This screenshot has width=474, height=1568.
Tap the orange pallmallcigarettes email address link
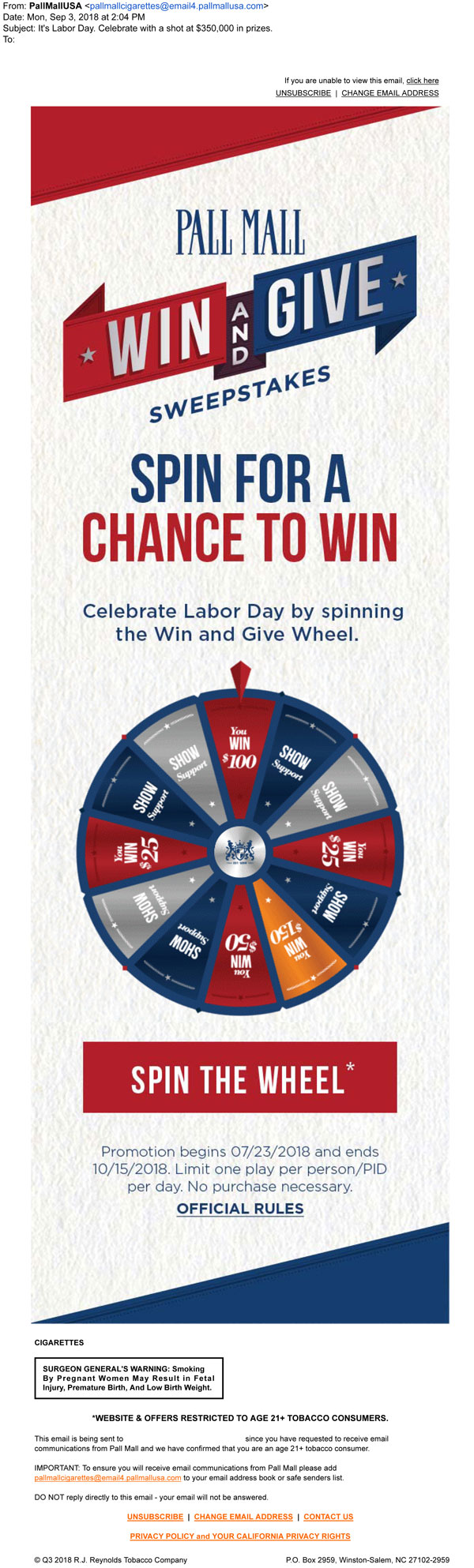coord(107,1478)
